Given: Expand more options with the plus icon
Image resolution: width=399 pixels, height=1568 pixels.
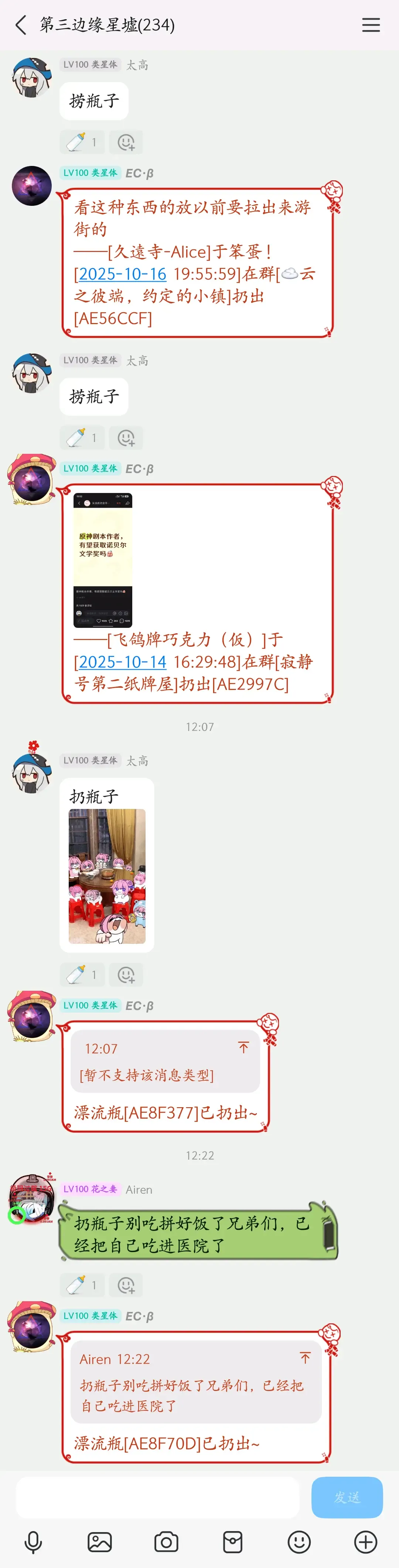Looking at the screenshot, I should coord(365,1542).
